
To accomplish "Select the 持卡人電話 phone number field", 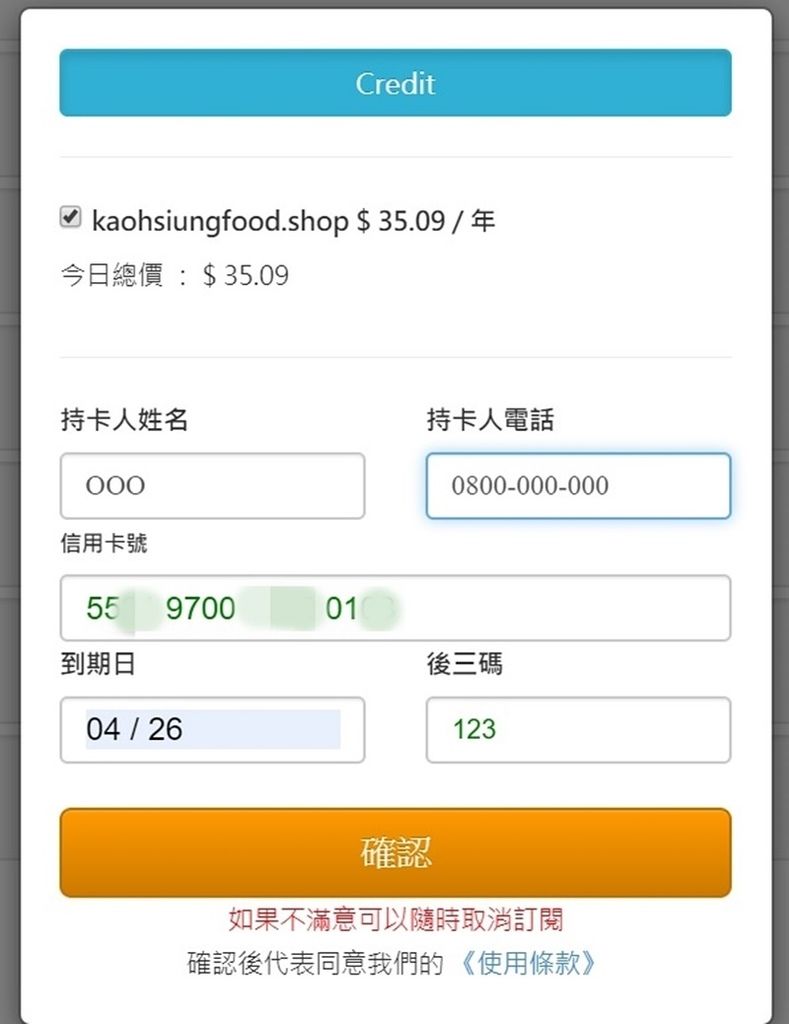I will click(578, 486).
